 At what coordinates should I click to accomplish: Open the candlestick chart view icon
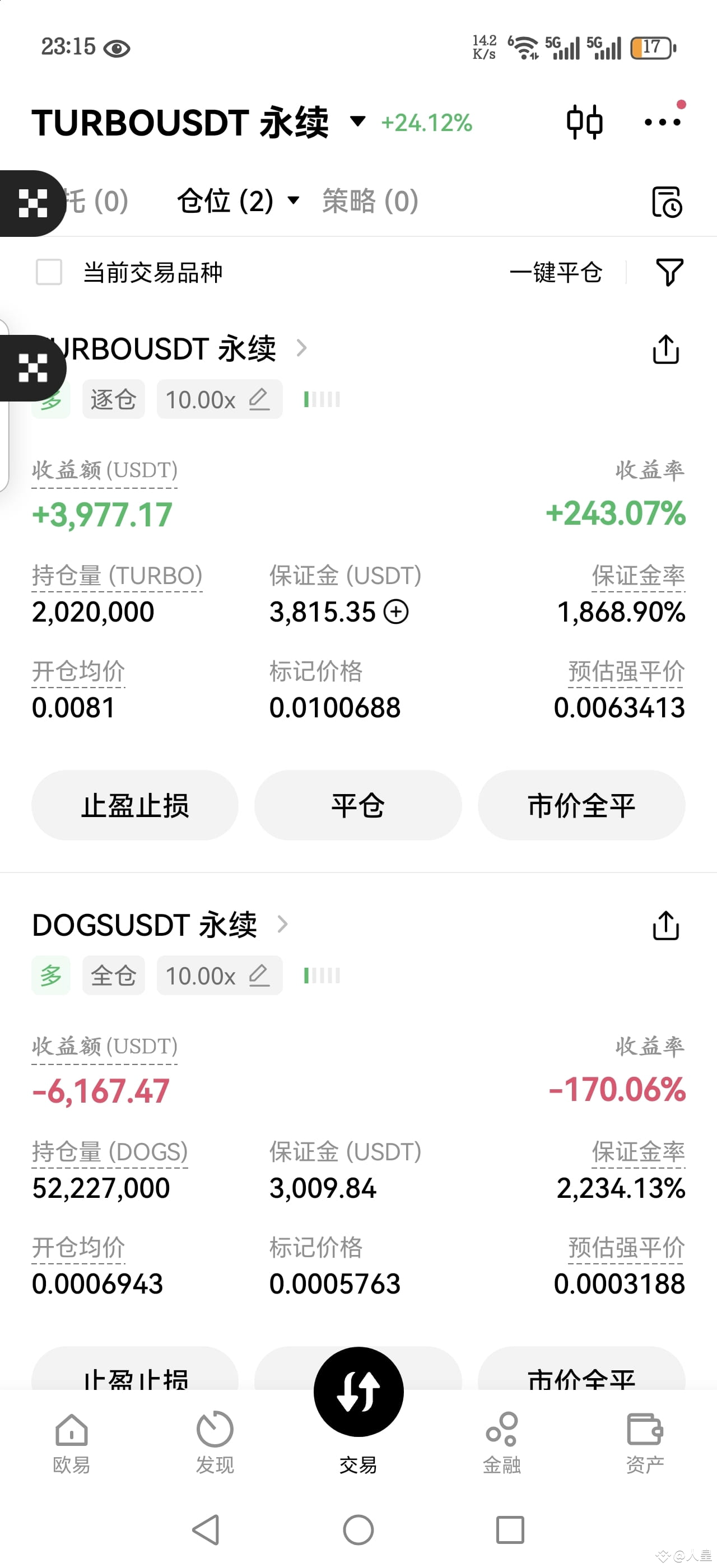(x=586, y=121)
